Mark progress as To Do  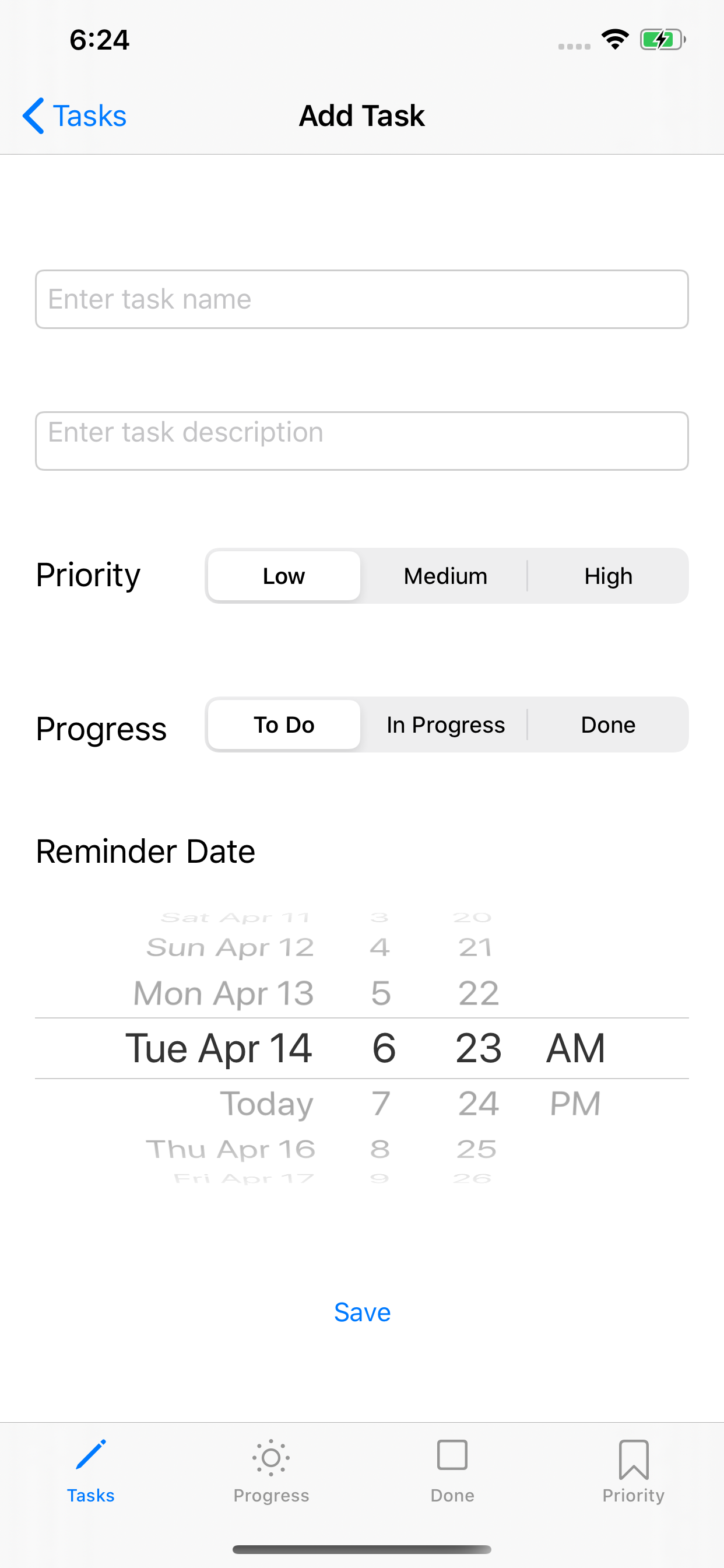pyautogui.click(x=283, y=724)
